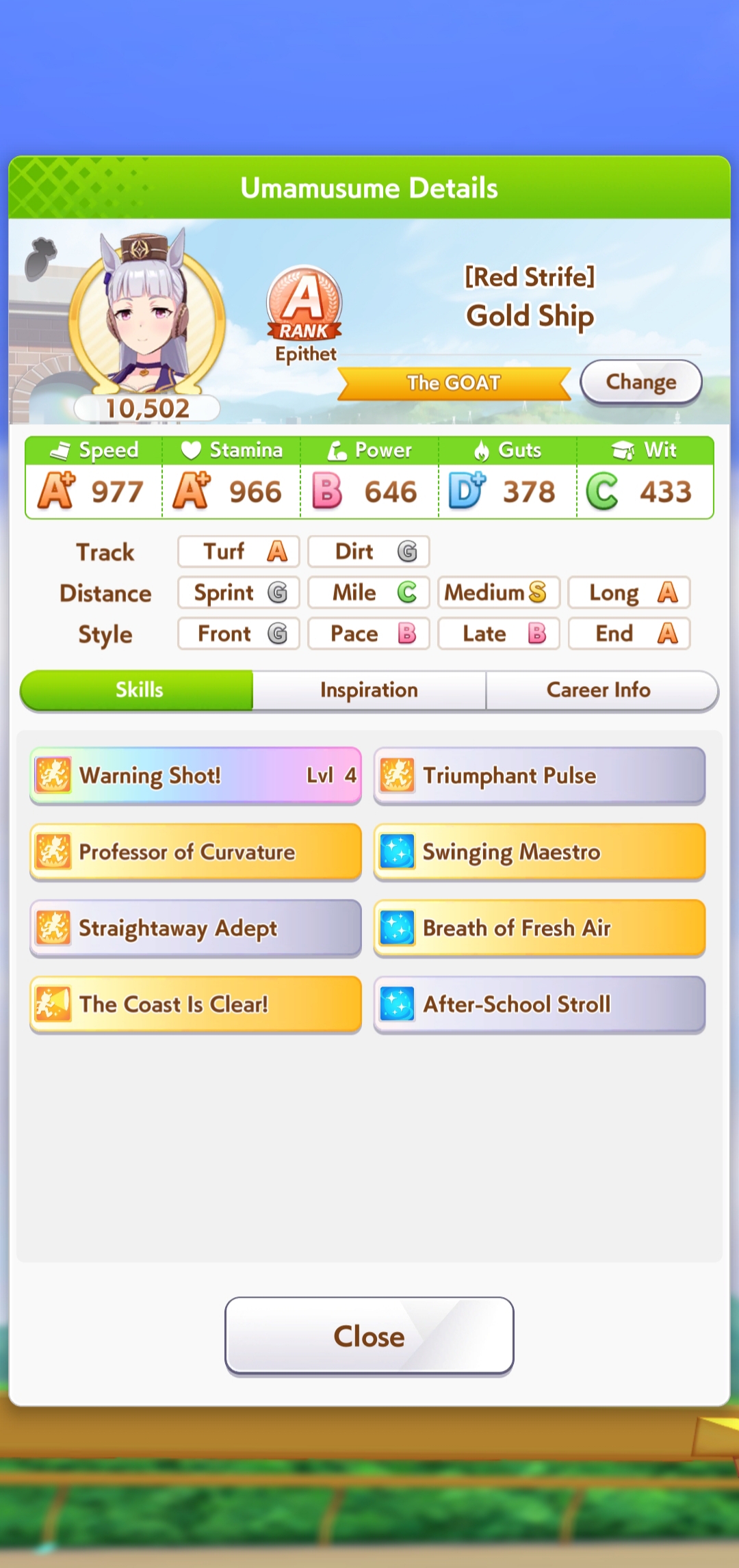This screenshot has width=739, height=1568.
Task: View Breath of Fresh Air skill
Action: 539,928
